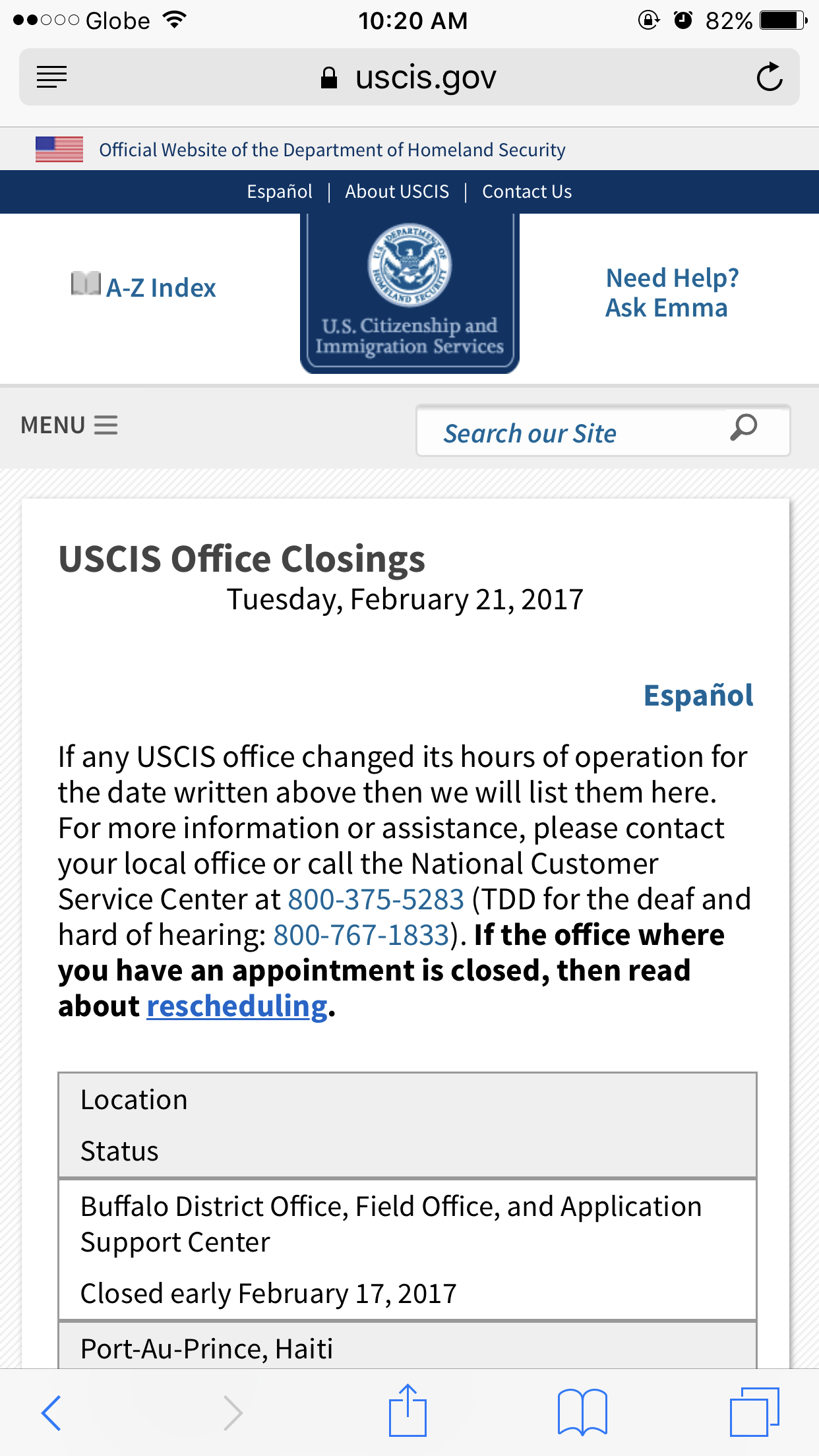
Task: Show open Safari tabs
Action: pos(754,1412)
